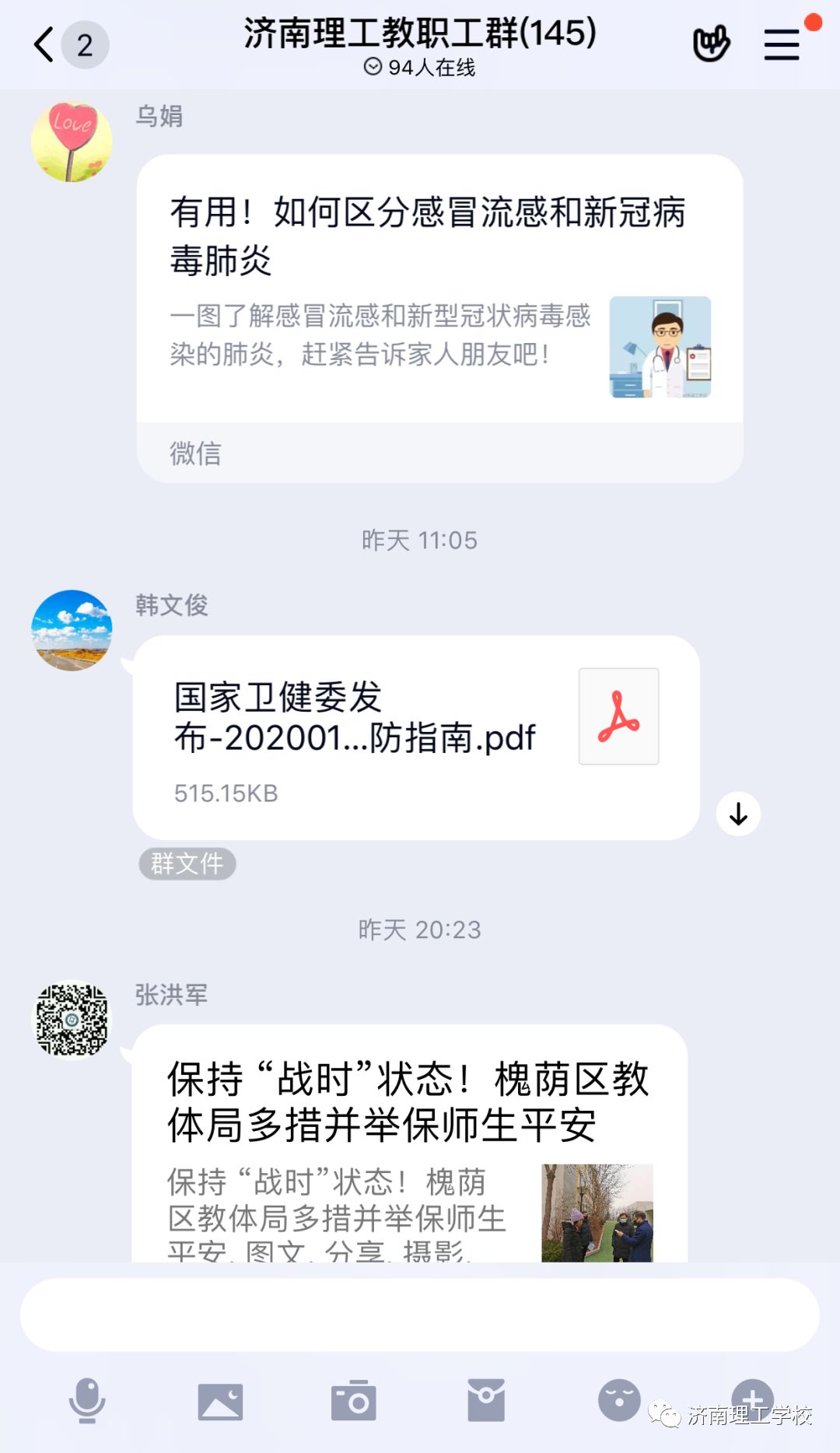View 张洪军's profile avatar
This screenshot has width=840, height=1453.
click(x=72, y=1019)
